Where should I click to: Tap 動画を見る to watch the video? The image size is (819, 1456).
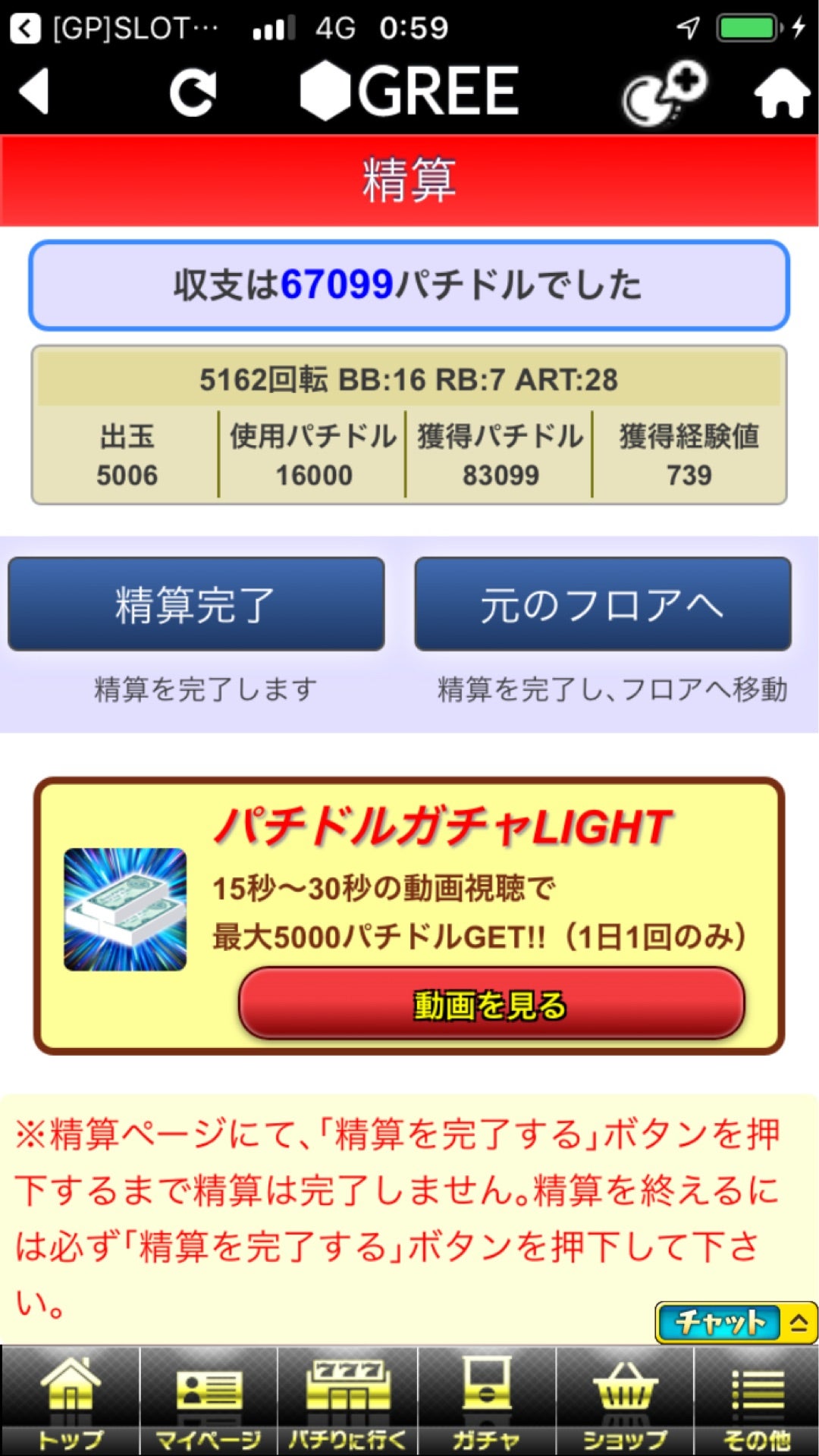(x=491, y=1003)
